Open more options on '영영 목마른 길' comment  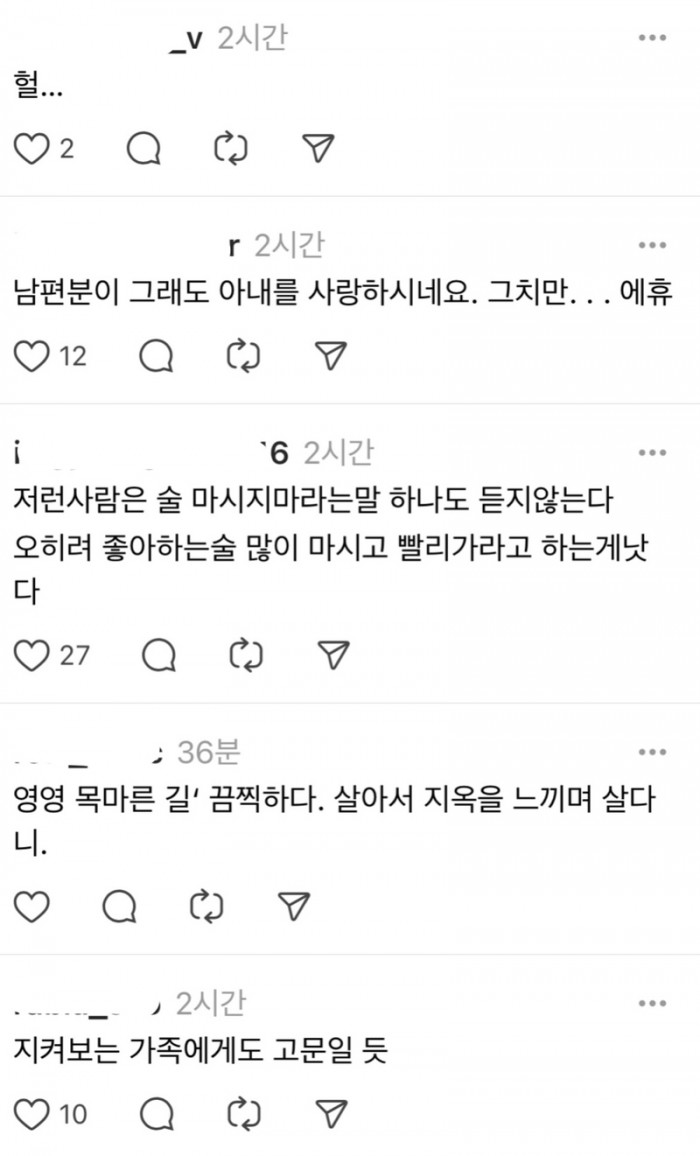[652, 751]
